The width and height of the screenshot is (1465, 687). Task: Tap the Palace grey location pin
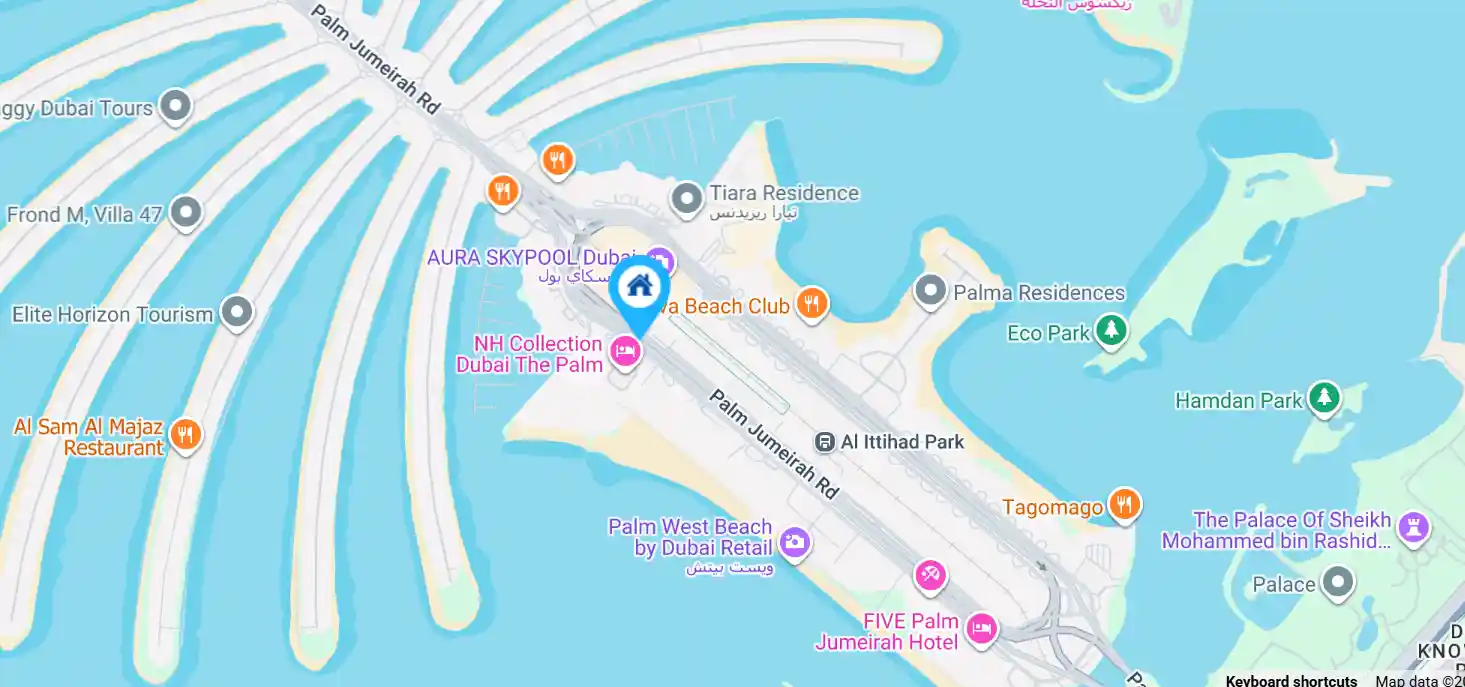(1338, 581)
